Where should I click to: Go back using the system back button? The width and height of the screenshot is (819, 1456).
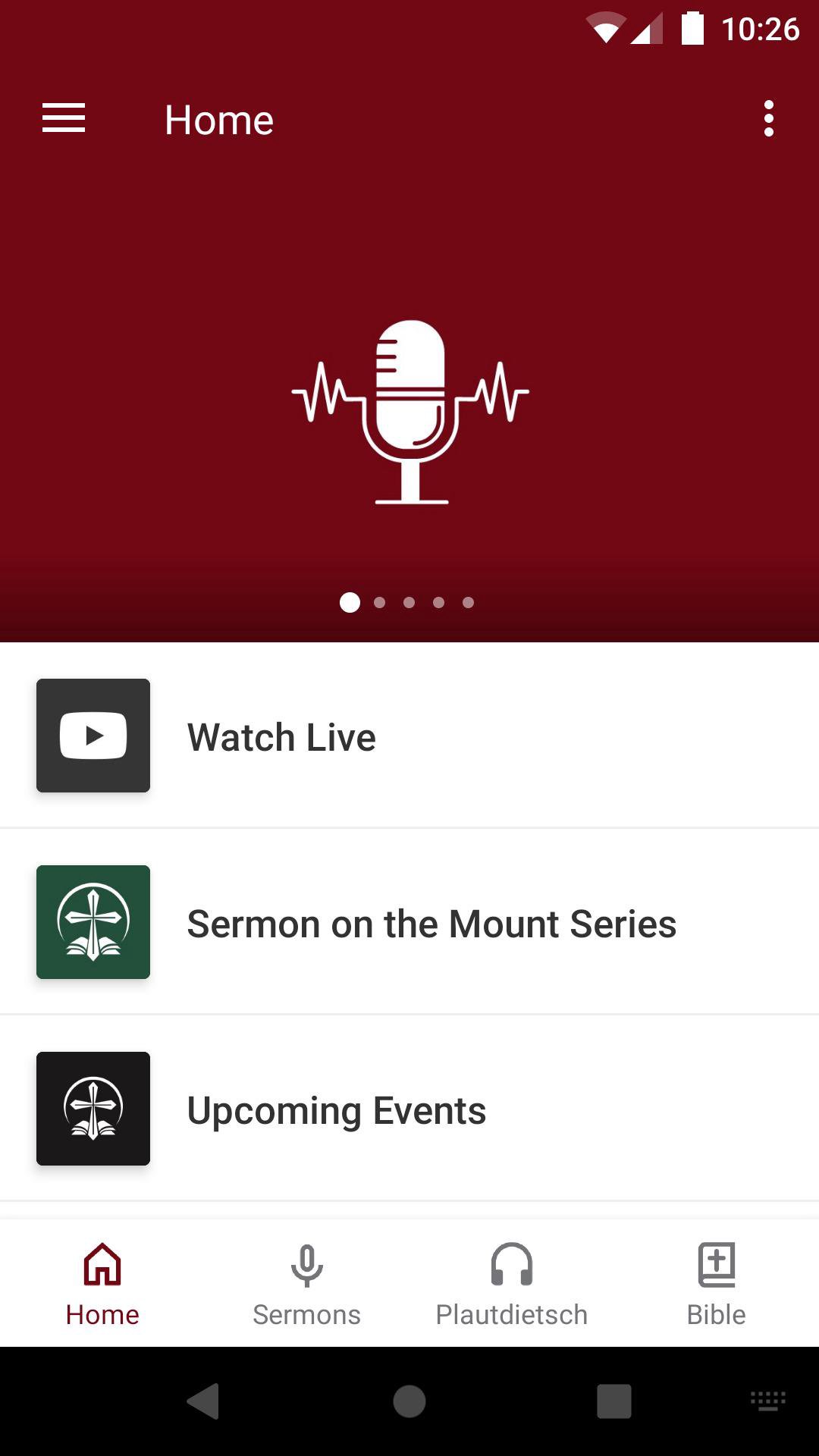click(203, 1401)
